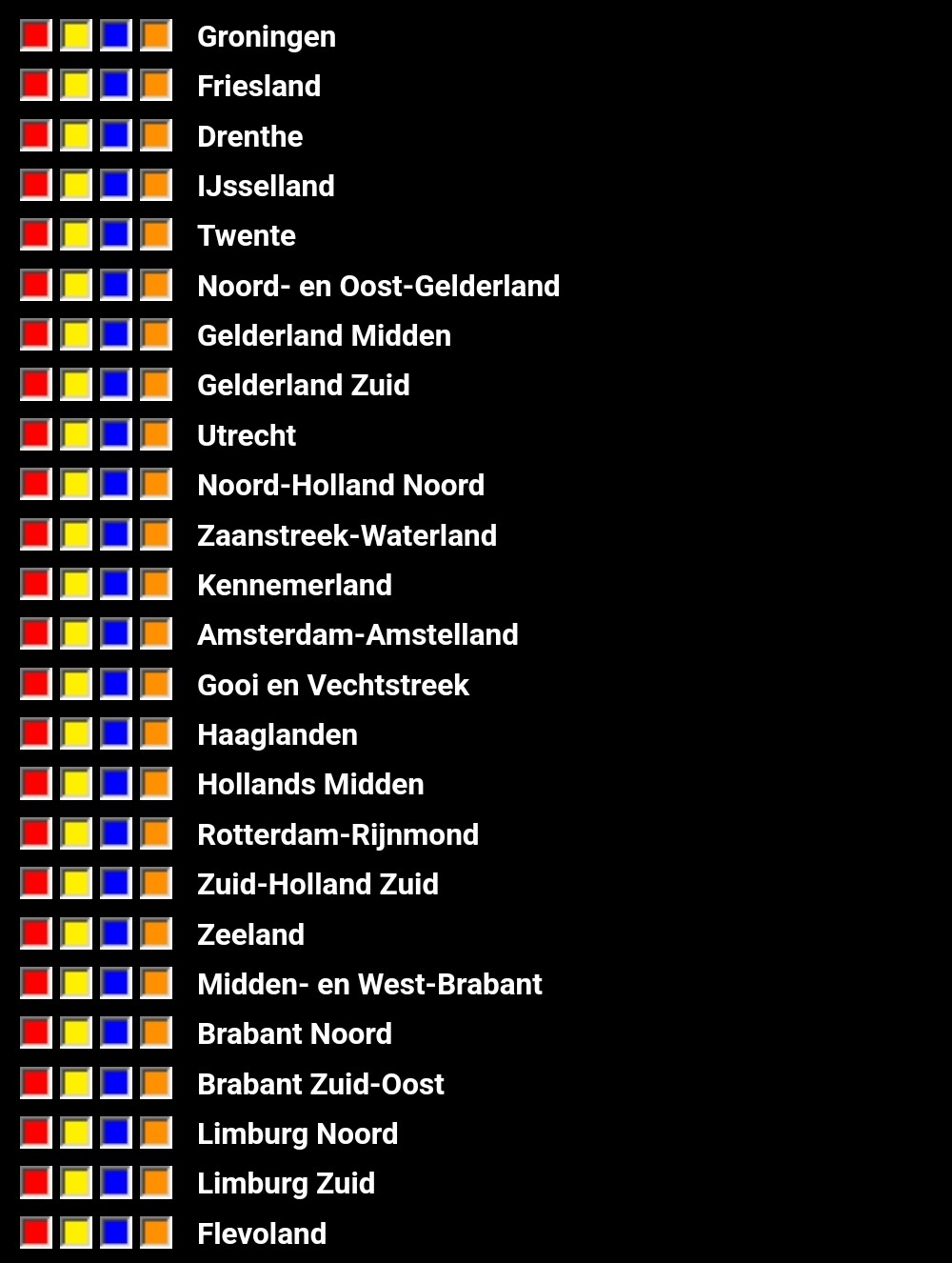Select the orange square for Rotterdam-Rijnmond
This screenshot has height=1263, width=952.
[155, 833]
